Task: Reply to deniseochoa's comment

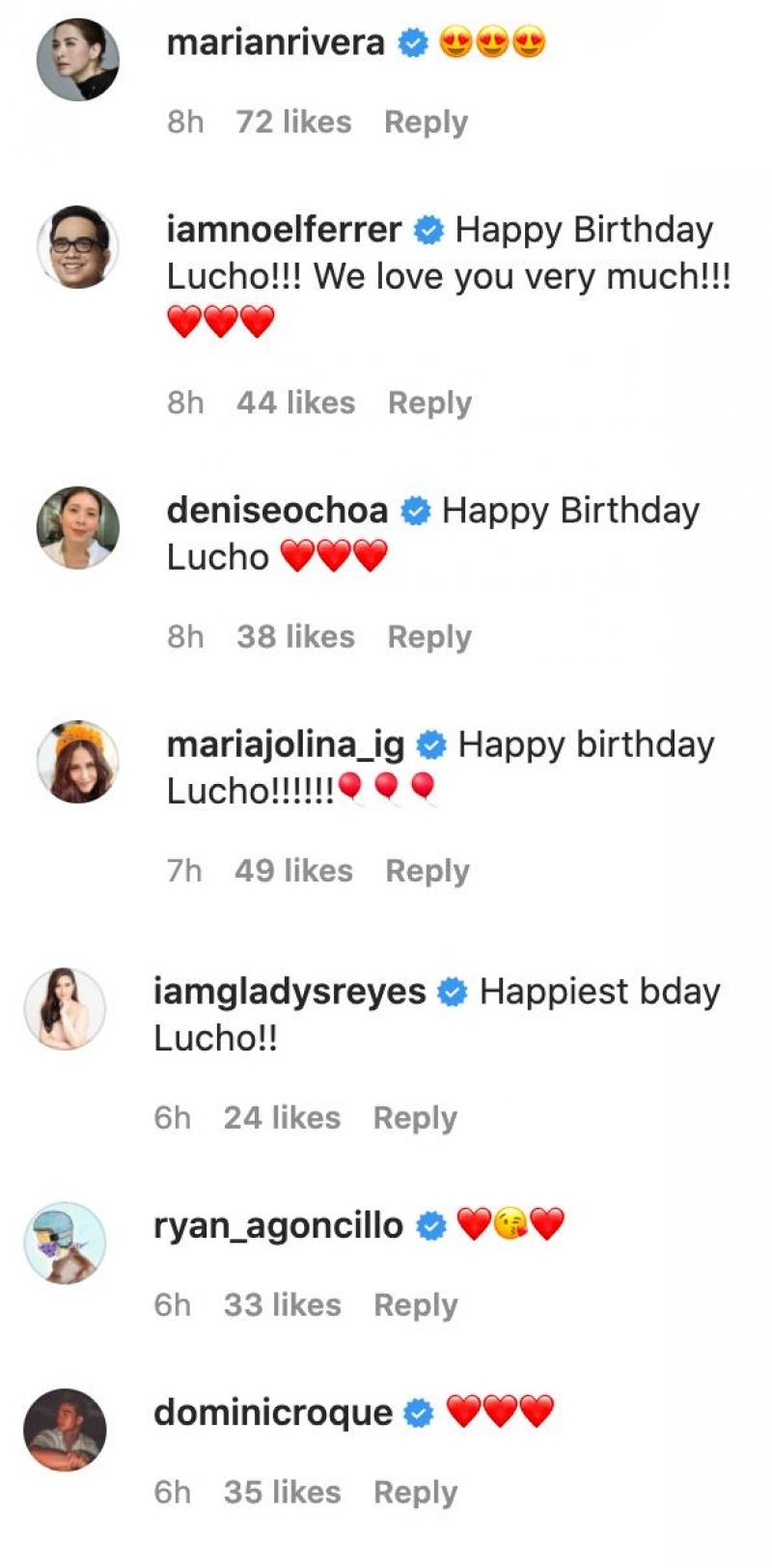Action: pyautogui.click(x=429, y=637)
